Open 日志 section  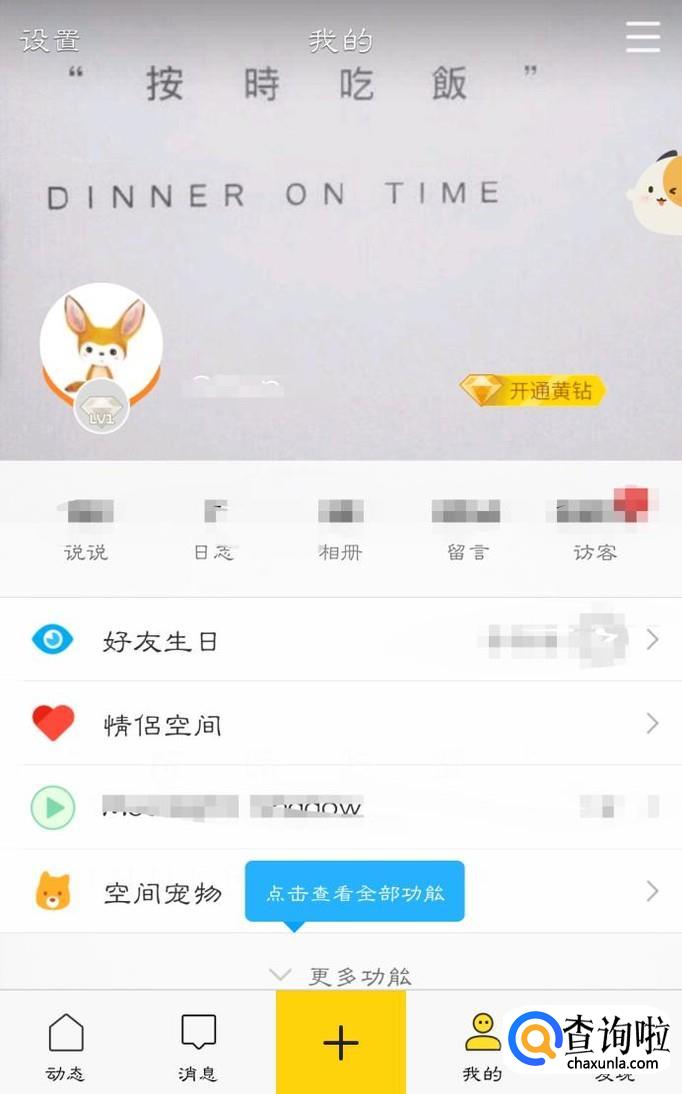click(213, 530)
